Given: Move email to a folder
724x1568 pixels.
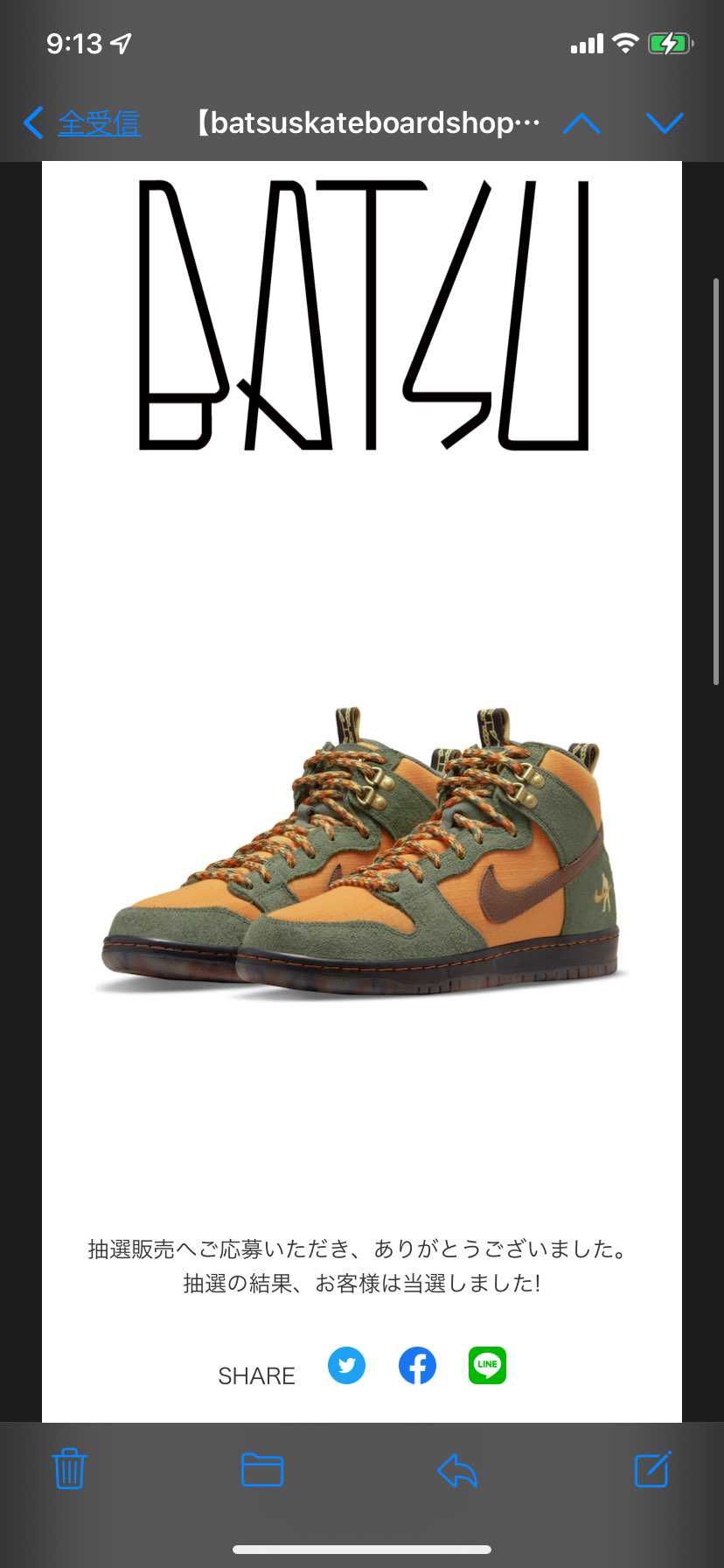Looking at the screenshot, I should pos(262,1469).
